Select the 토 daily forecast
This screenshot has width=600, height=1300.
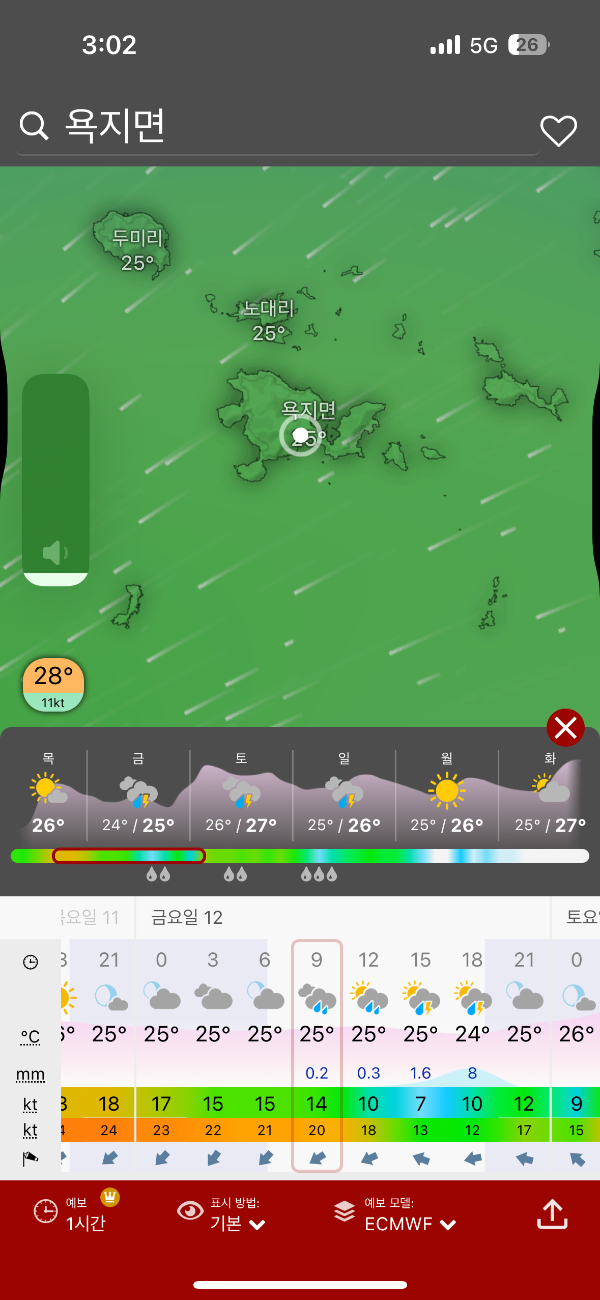(241, 797)
